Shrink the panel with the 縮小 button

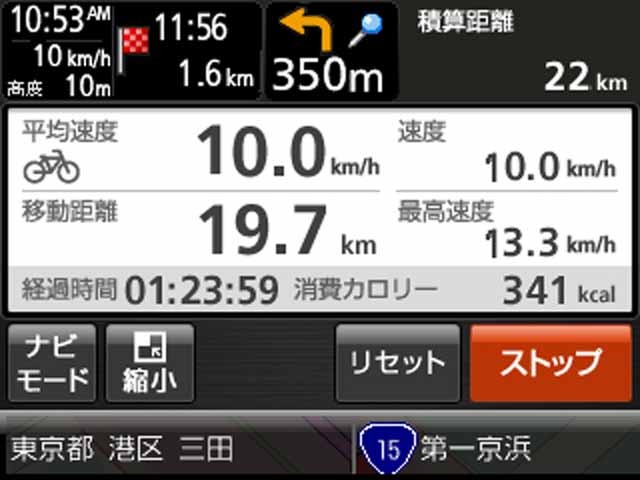coord(149,363)
